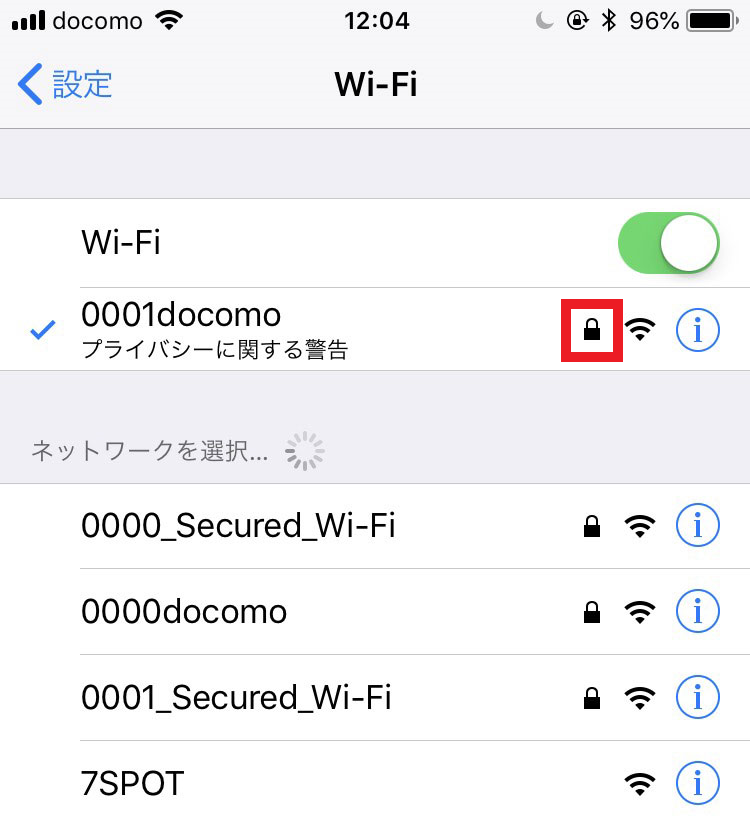This screenshot has width=750, height=826.
Task: Select the 0000docomo network
Action: click(185, 611)
